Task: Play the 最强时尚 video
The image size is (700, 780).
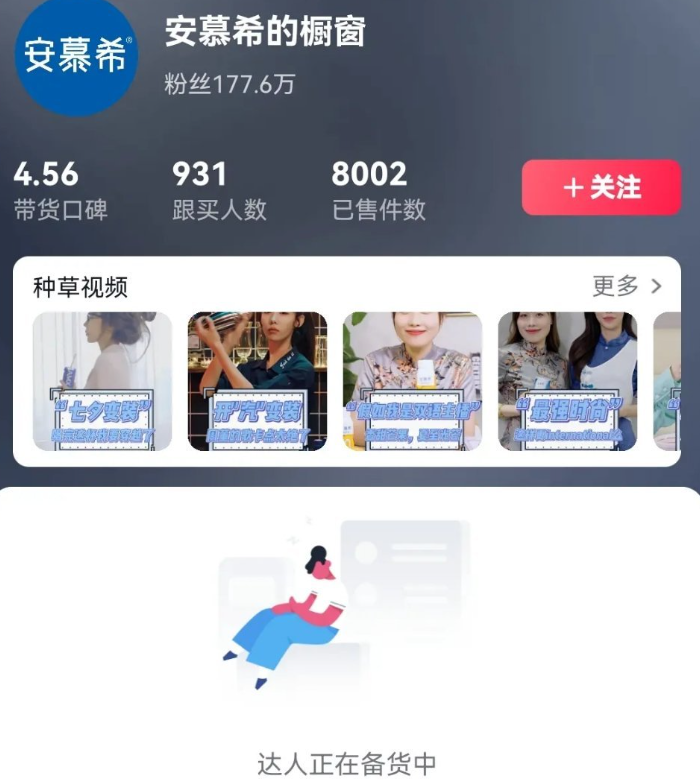Action: tap(567, 381)
